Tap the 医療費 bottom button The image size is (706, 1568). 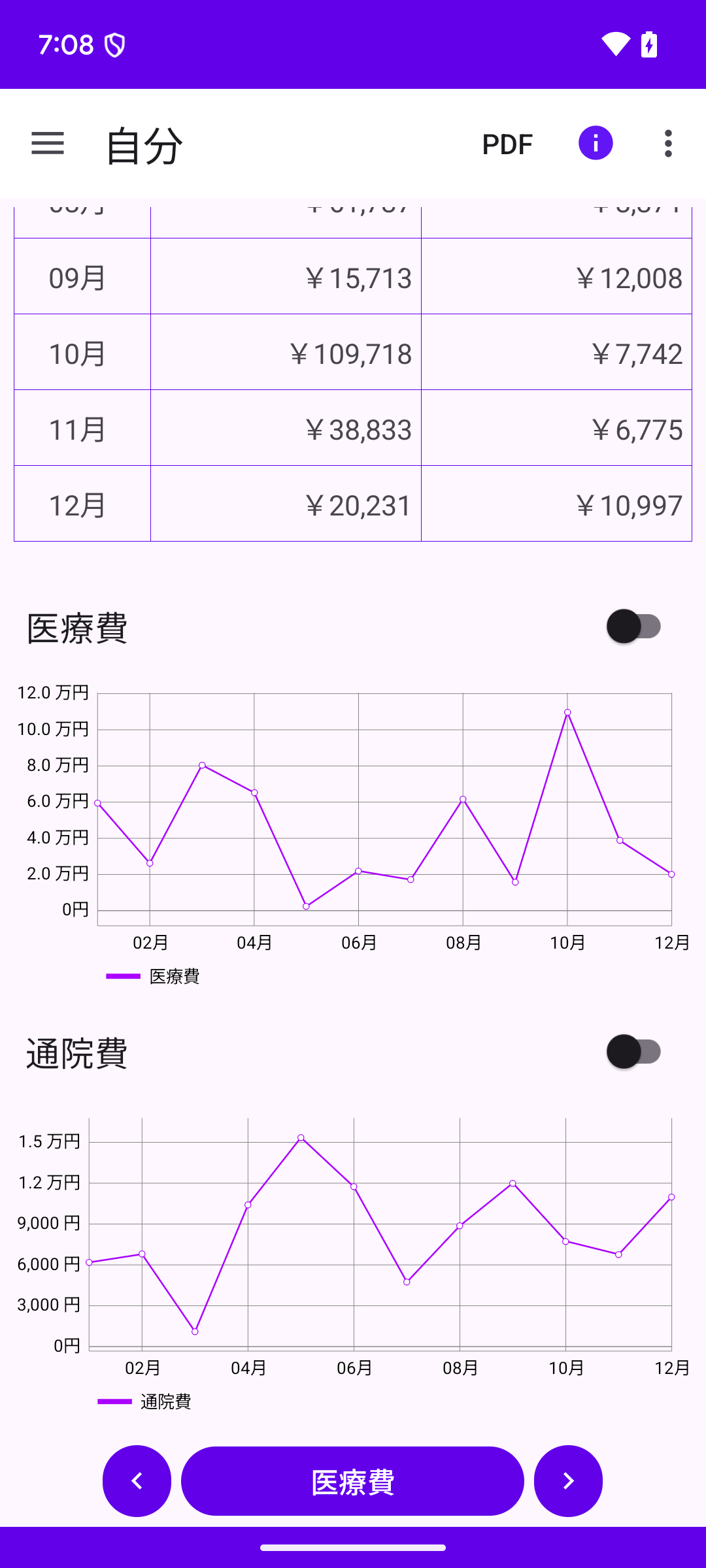[352, 1481]
